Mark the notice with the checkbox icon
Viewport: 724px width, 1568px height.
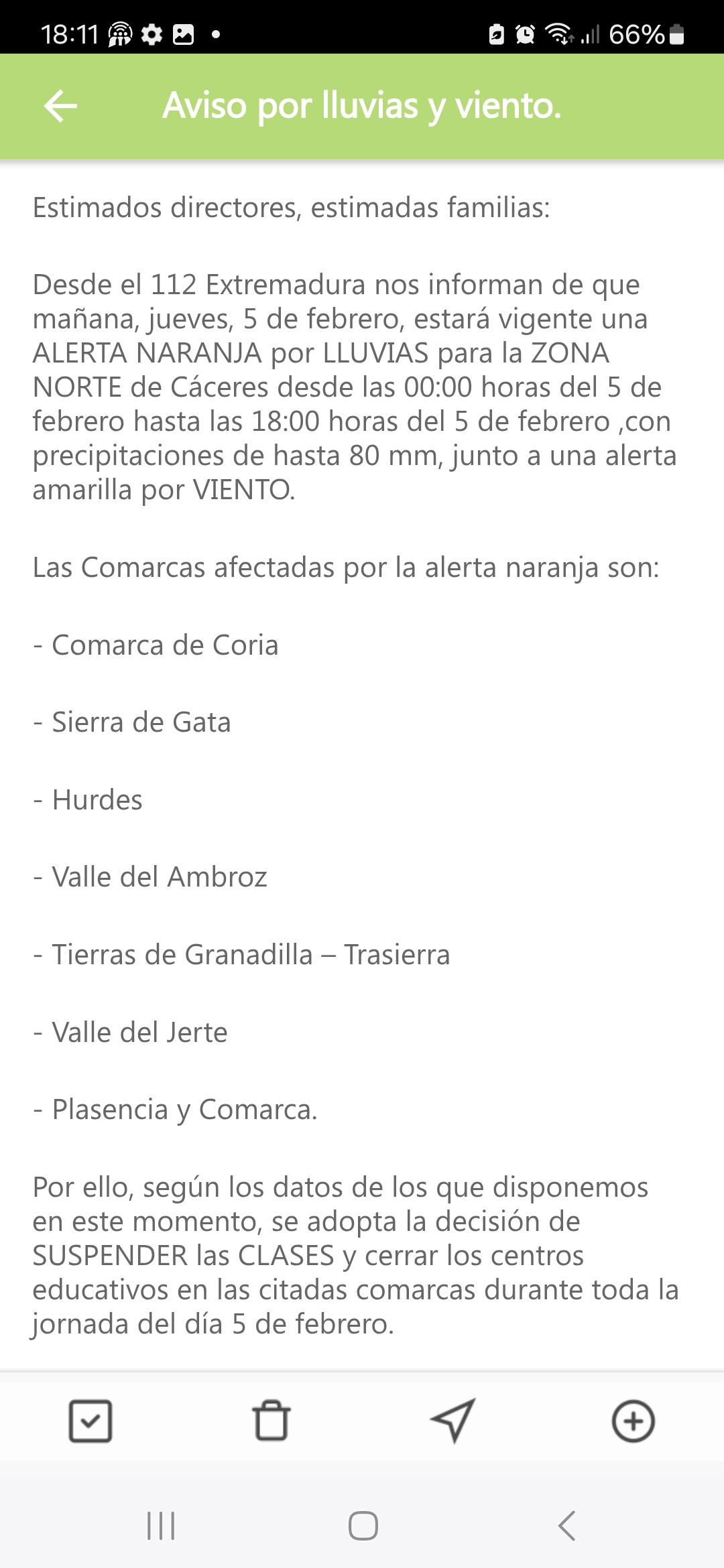[90, 1421]
